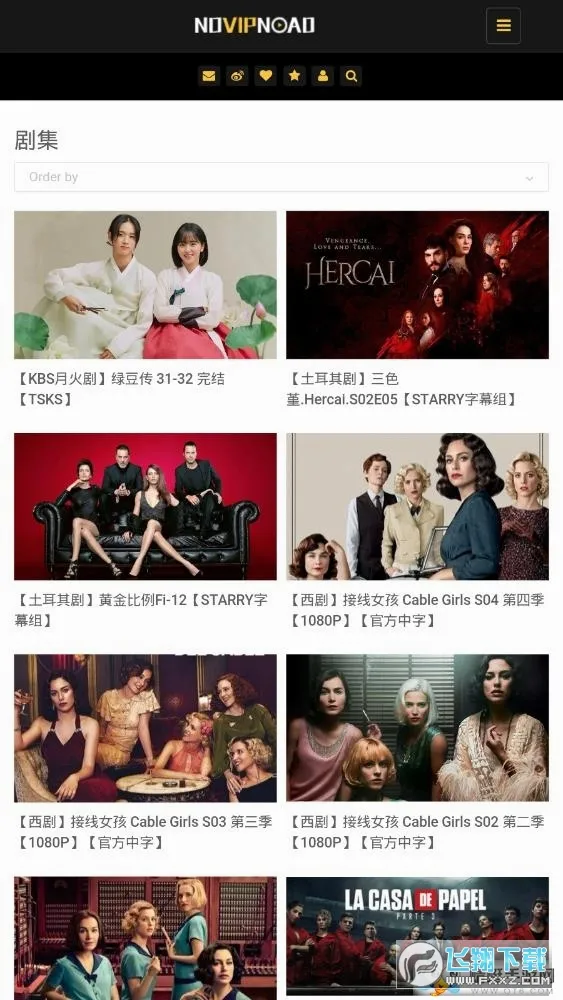Open the Weibo icon link
This screenshot has height=1000, width=563.
coord(237,76)
